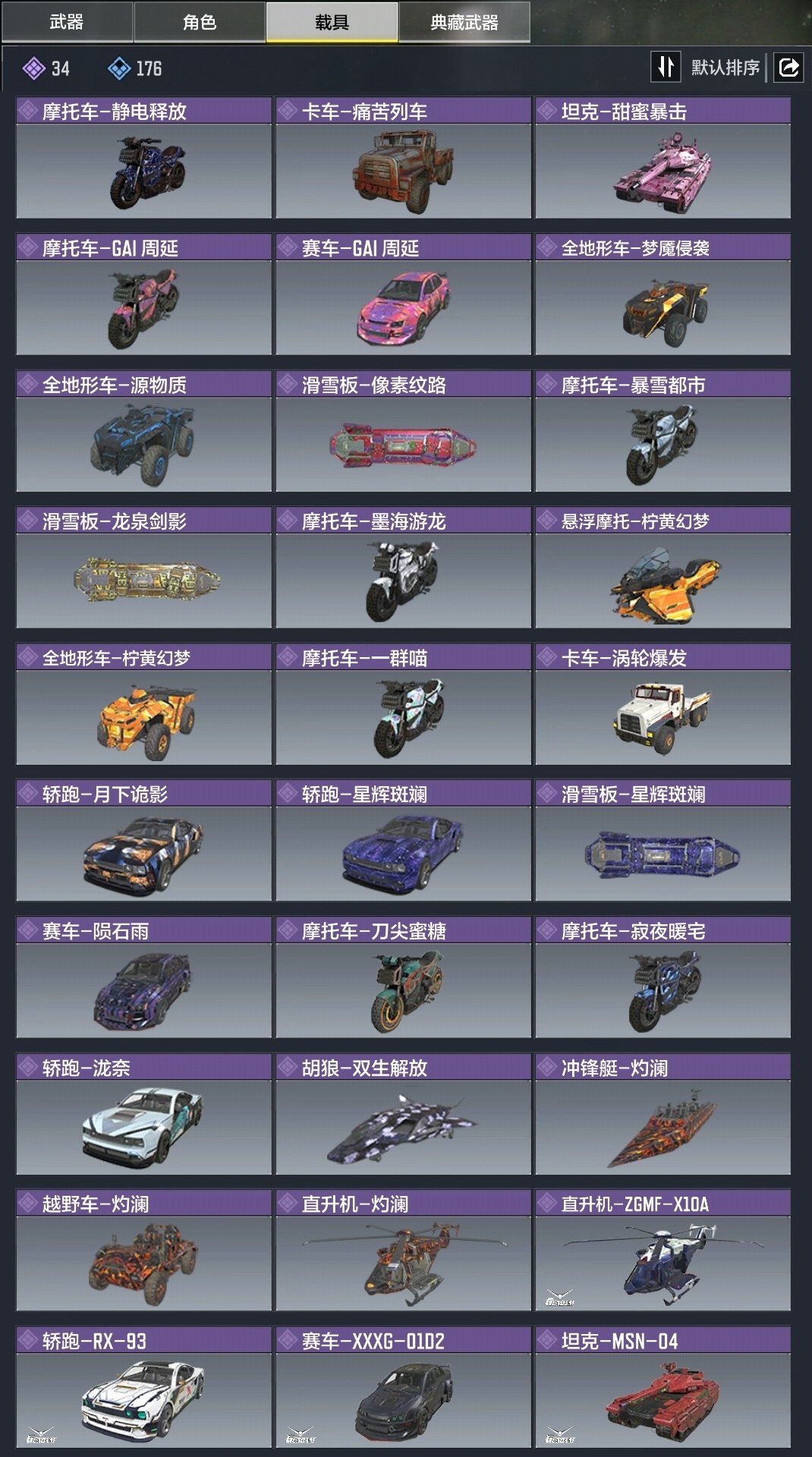Switch to the 角色 tab
Image resolution: width=812 pixels, height=1457 pixels.
coord(200,22)
